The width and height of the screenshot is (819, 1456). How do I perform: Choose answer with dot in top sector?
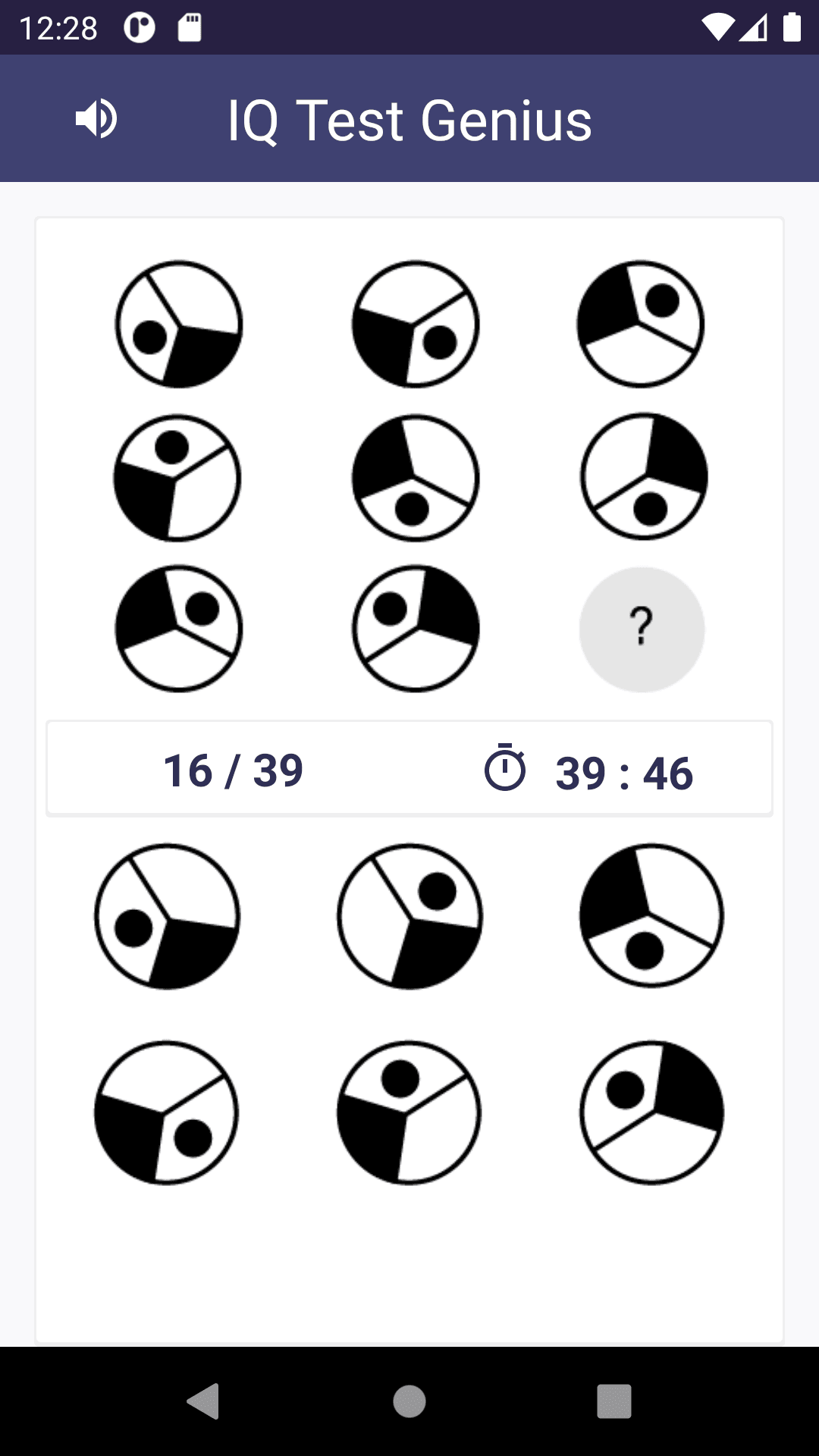(409, 1112)
